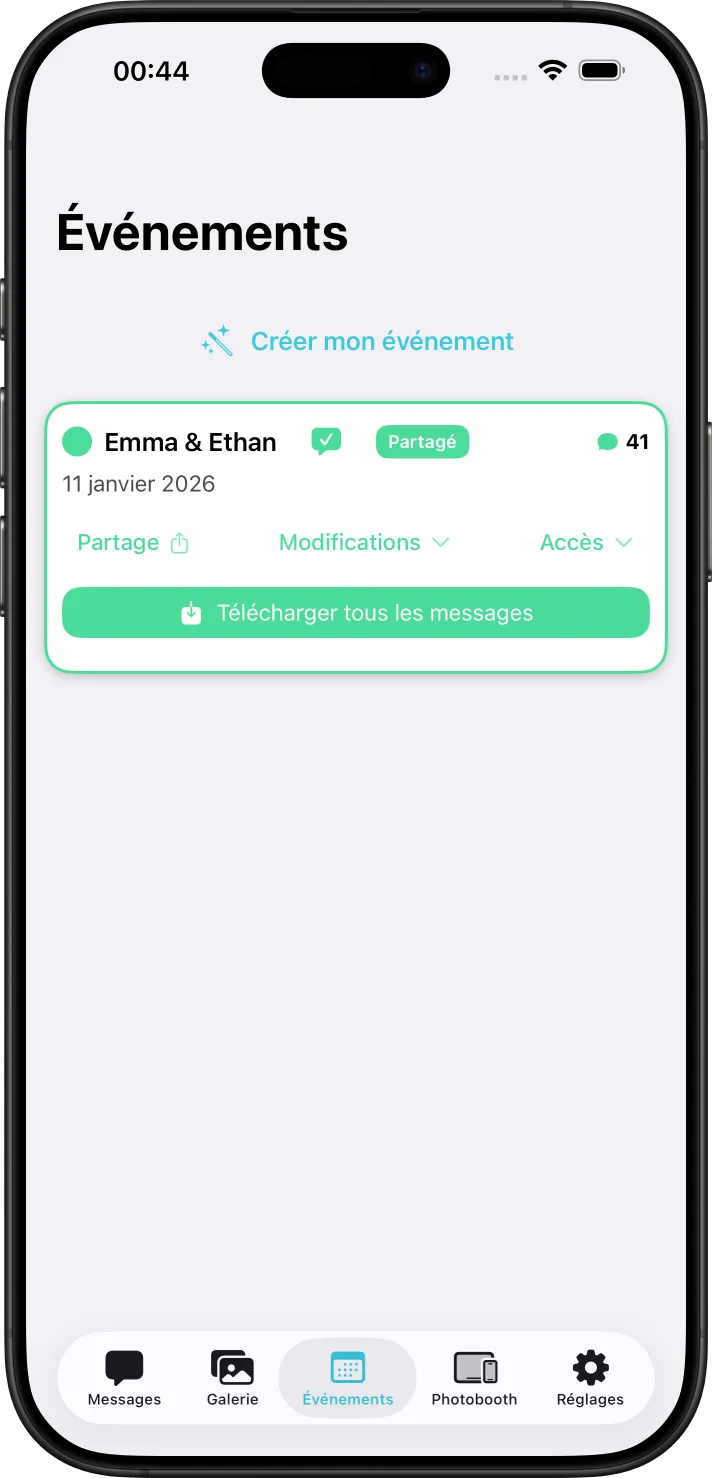The width and height of the screenshot is (712, 1478).
Task: Open the Photobooth tab
Action: 474,1378
